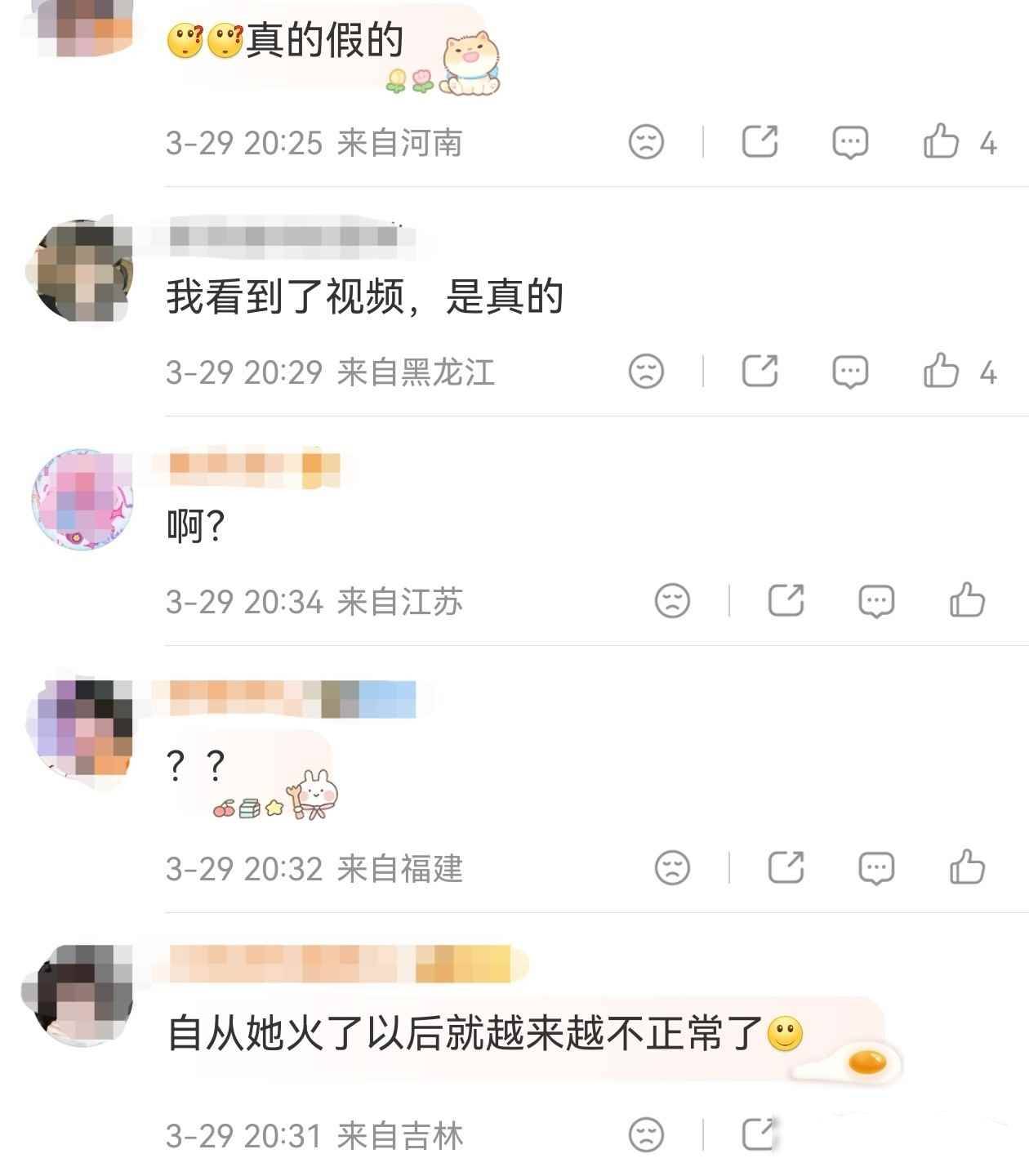This screenshot has height=1176, width=1029.
Task: Reply to the "啊?" comment from 江苏
Action: [876, 602]
